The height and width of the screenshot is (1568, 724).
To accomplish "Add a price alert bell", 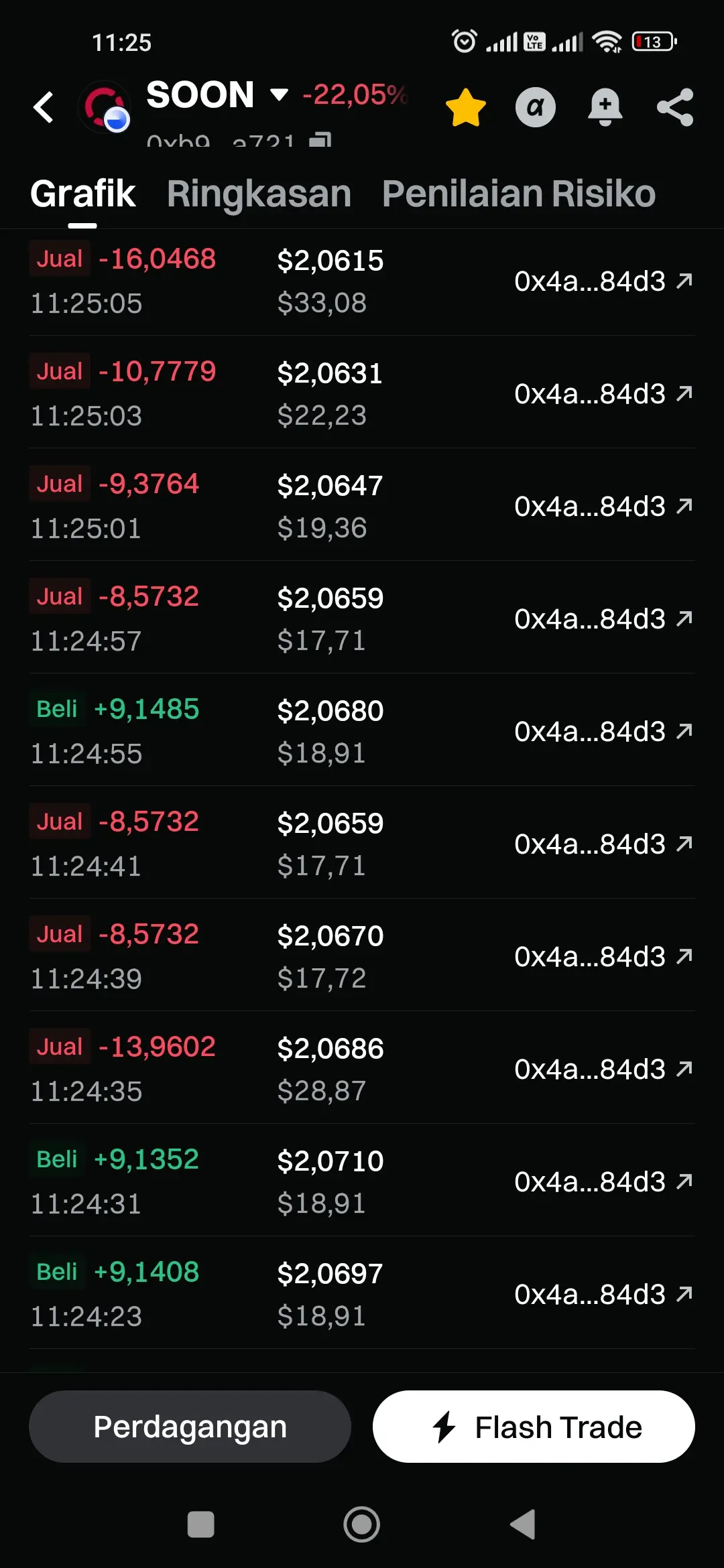I will pyautogui.click(x=605, y=107).
